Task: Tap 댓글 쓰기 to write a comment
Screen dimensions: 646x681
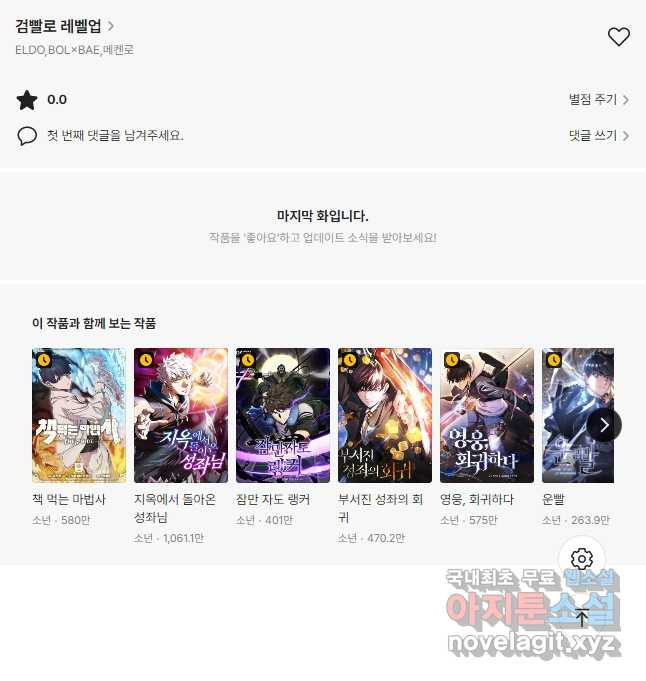Action: 598,135
